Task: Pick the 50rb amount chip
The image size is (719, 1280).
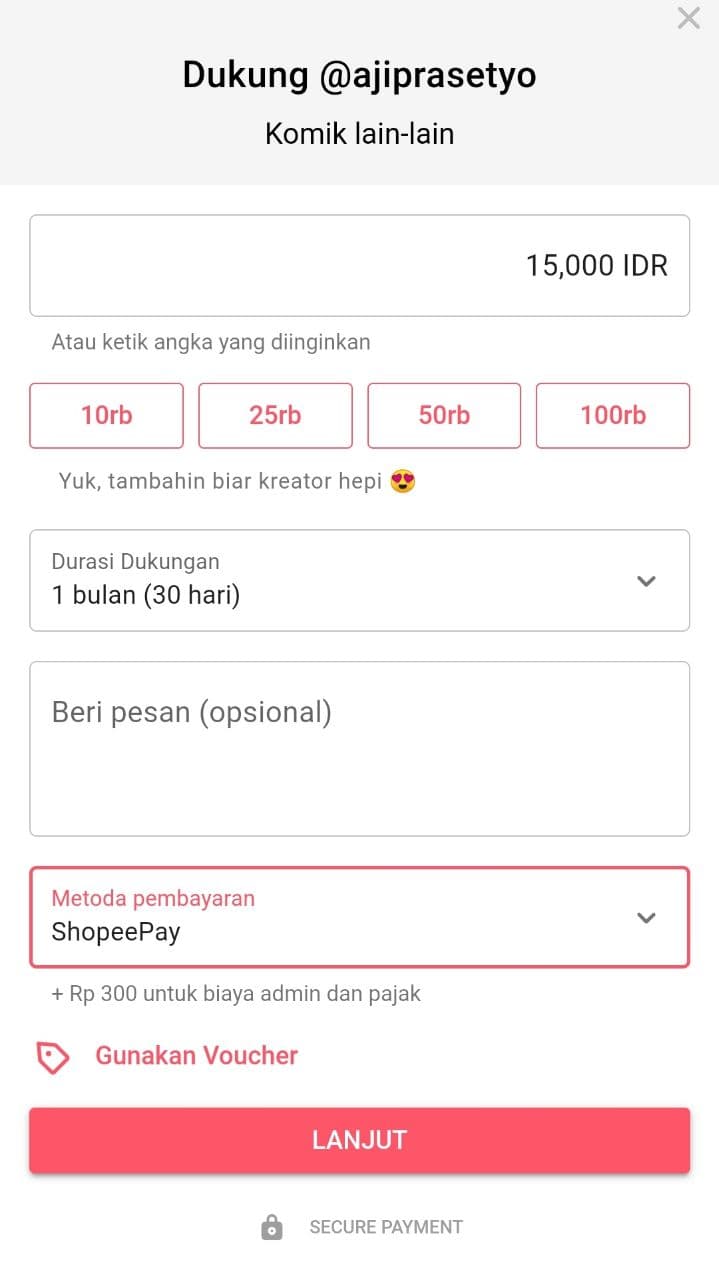Action: pyautogui.click(x=444, y=415)
